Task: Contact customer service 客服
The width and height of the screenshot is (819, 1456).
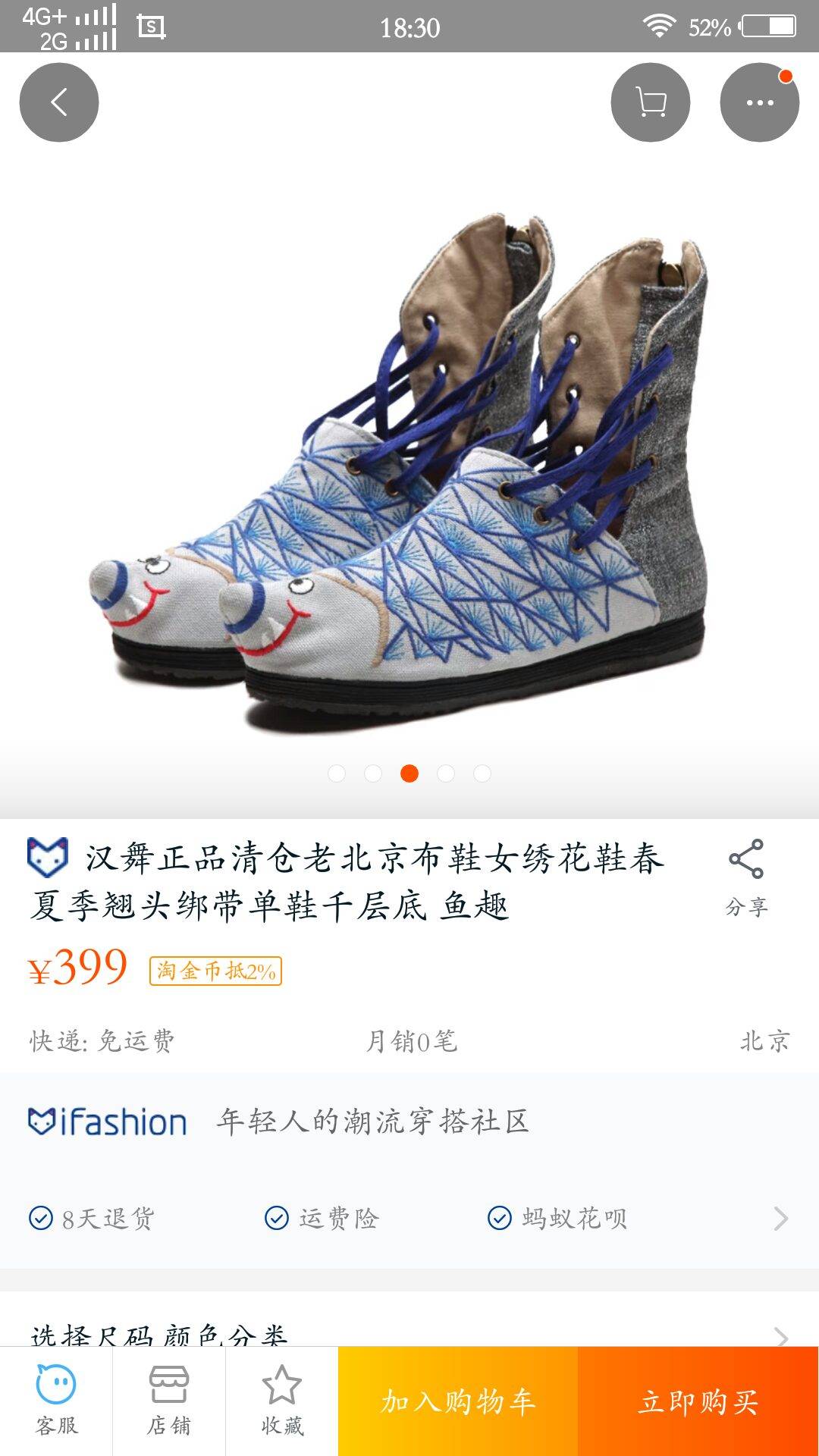Action: click(x=56, y=1401)
